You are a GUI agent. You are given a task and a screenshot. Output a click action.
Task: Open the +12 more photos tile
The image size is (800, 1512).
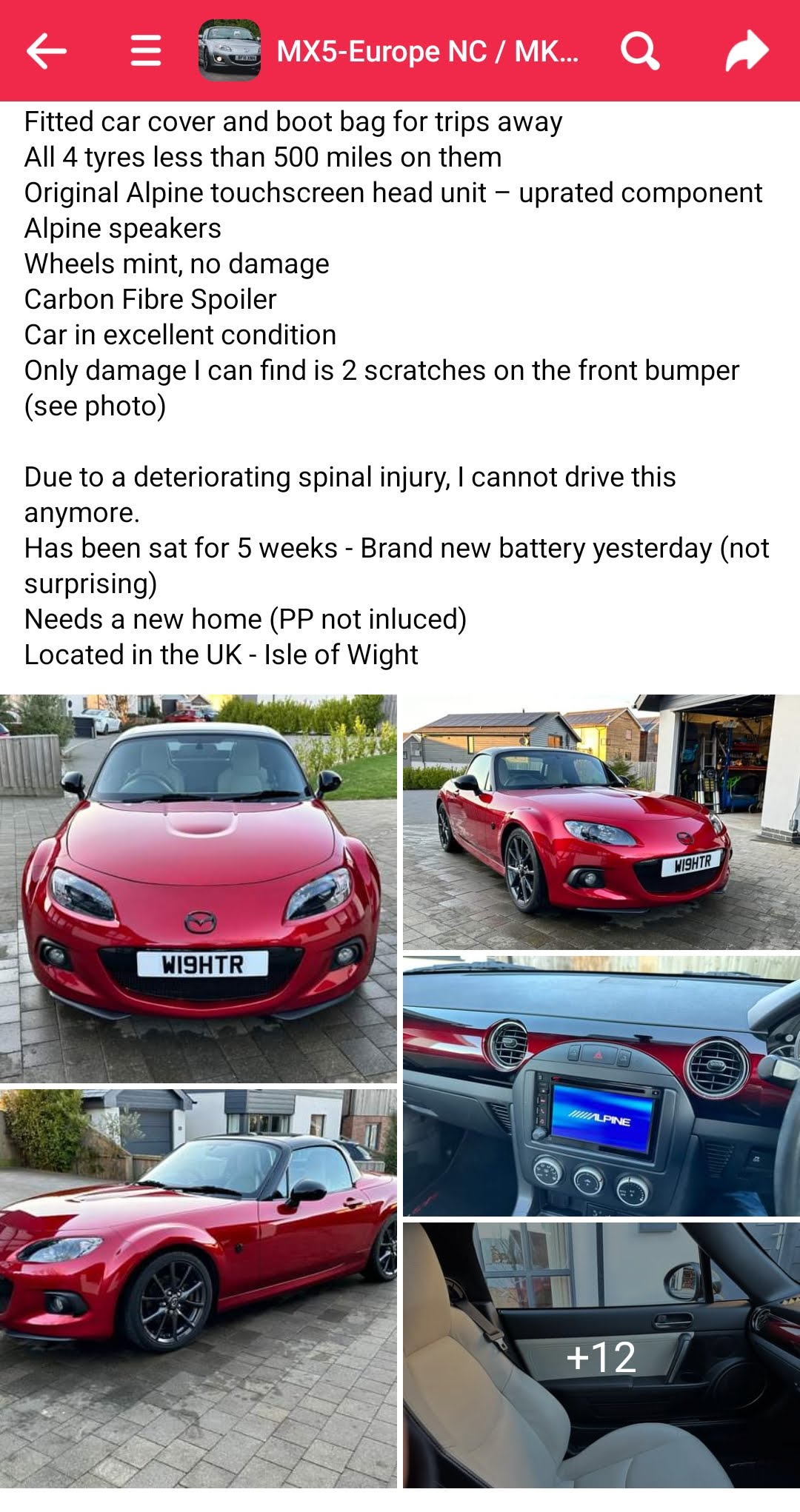tap(601, 1355)
